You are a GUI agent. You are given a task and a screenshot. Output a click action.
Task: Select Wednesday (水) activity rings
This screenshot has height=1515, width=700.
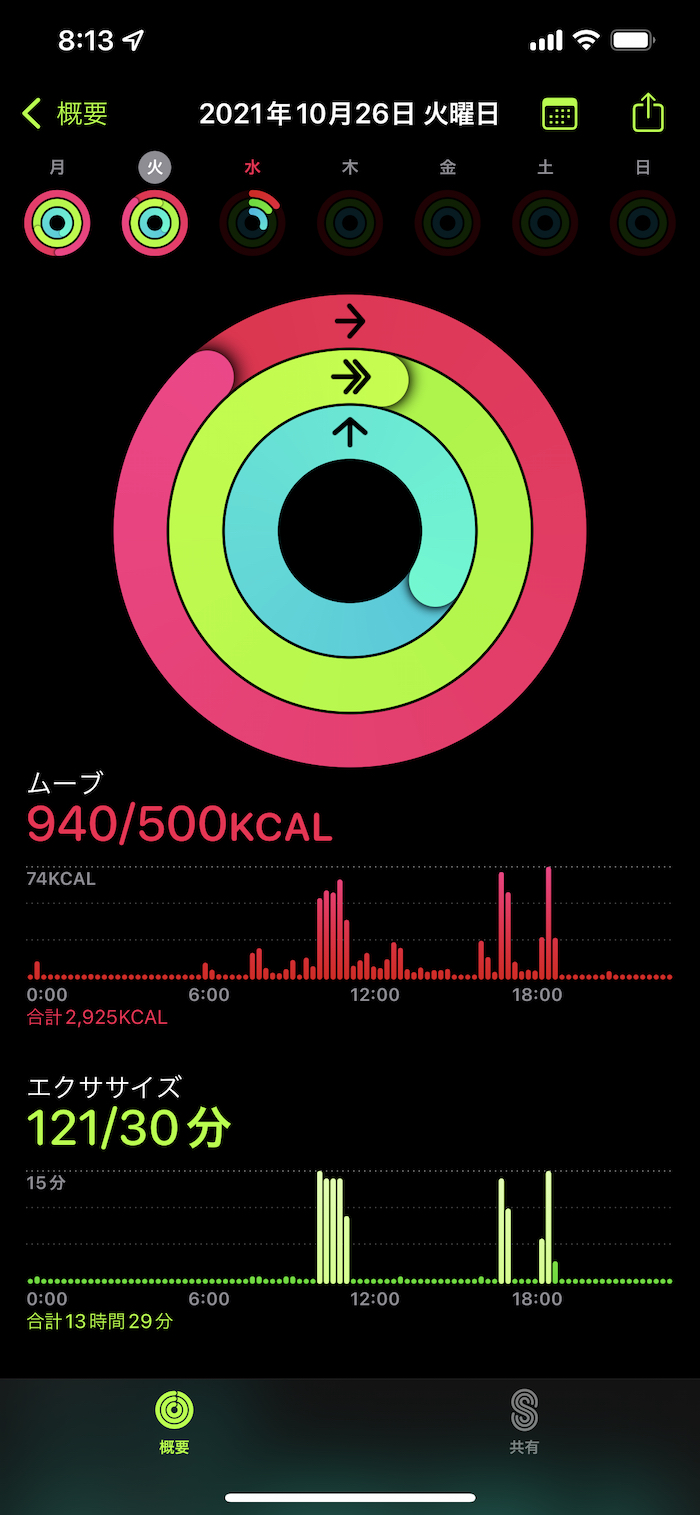coord(252,222)
